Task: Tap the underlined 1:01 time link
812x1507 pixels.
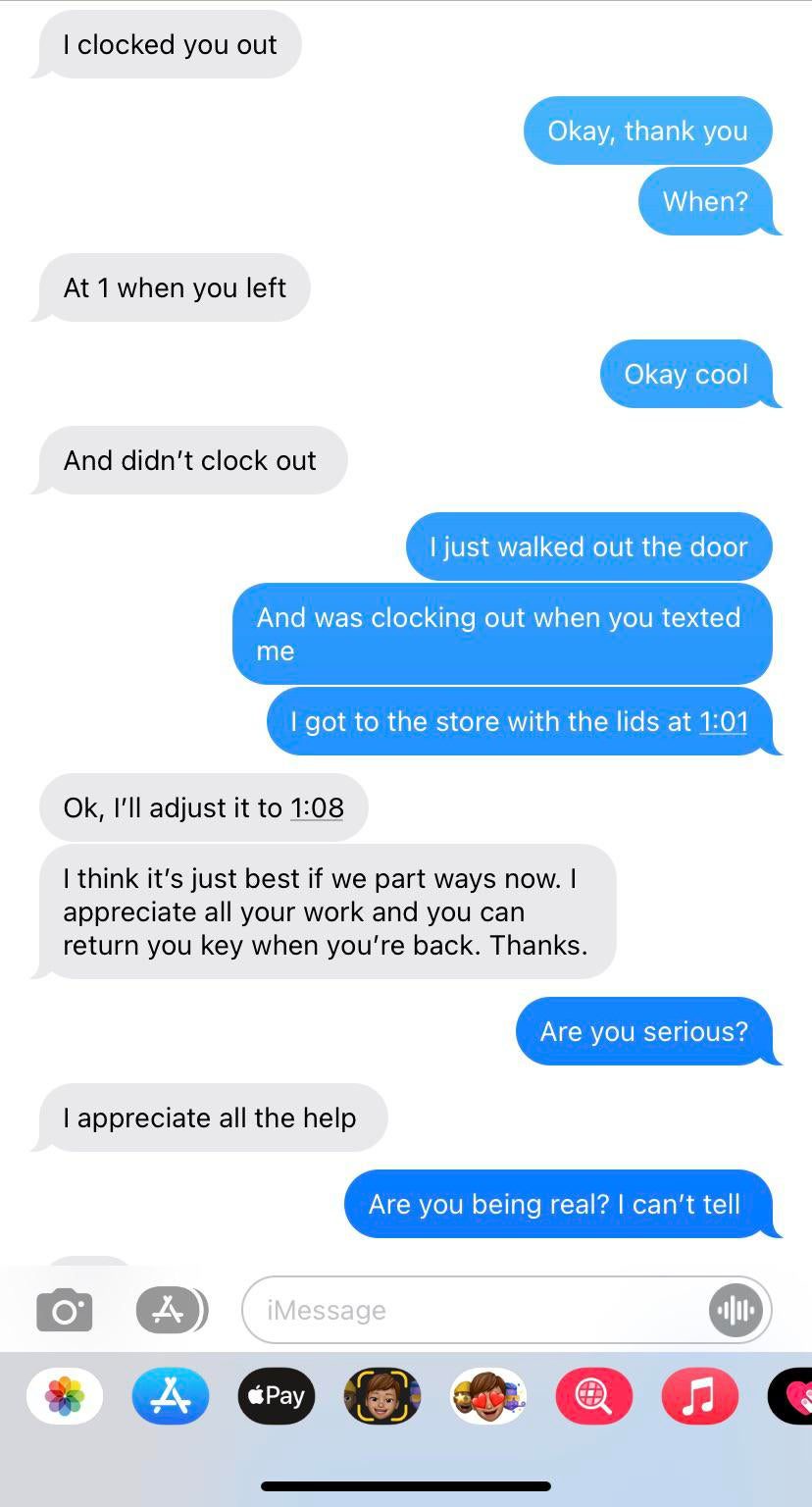Action: click(x=723, y=721)
